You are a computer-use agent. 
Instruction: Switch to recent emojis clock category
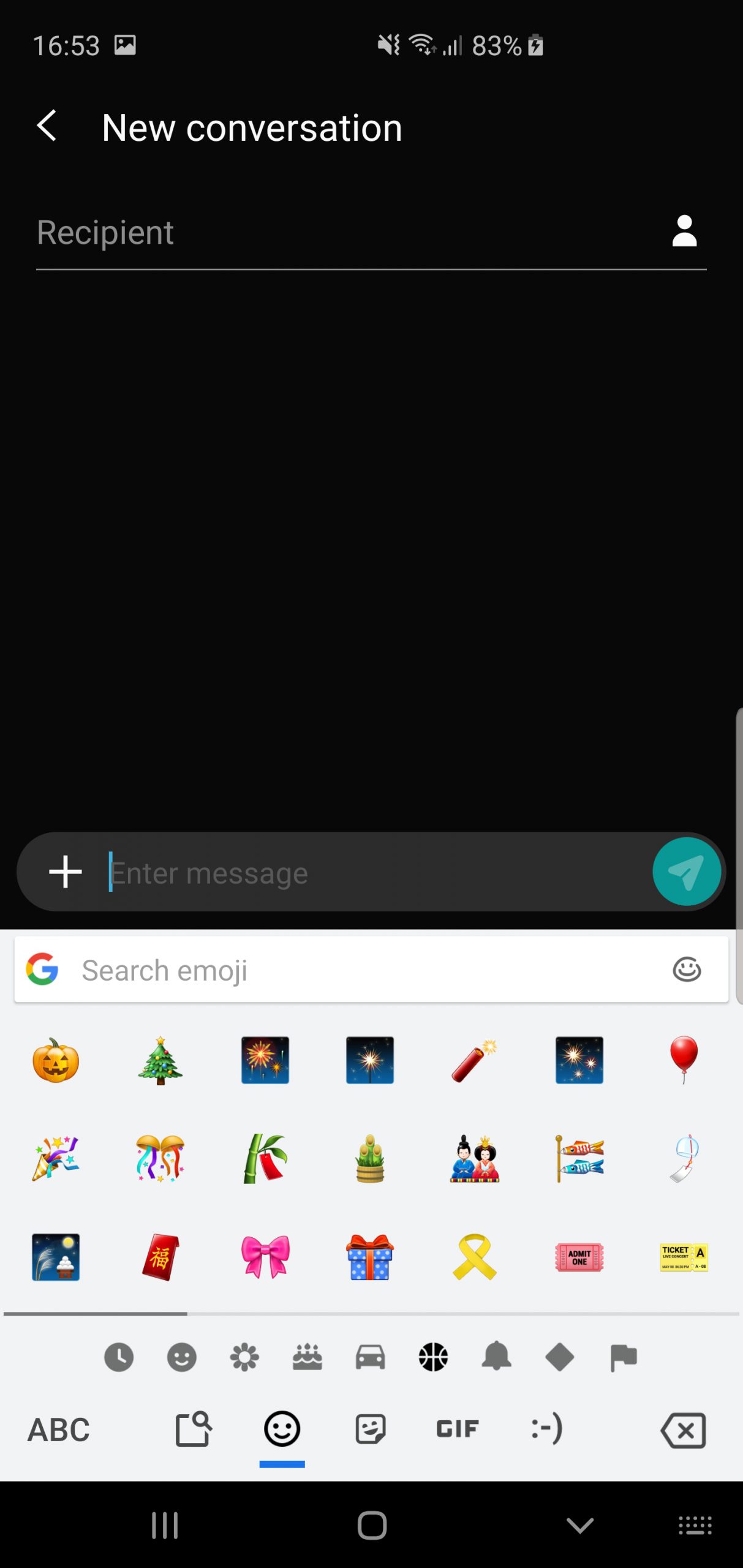tap(119, 1357)
